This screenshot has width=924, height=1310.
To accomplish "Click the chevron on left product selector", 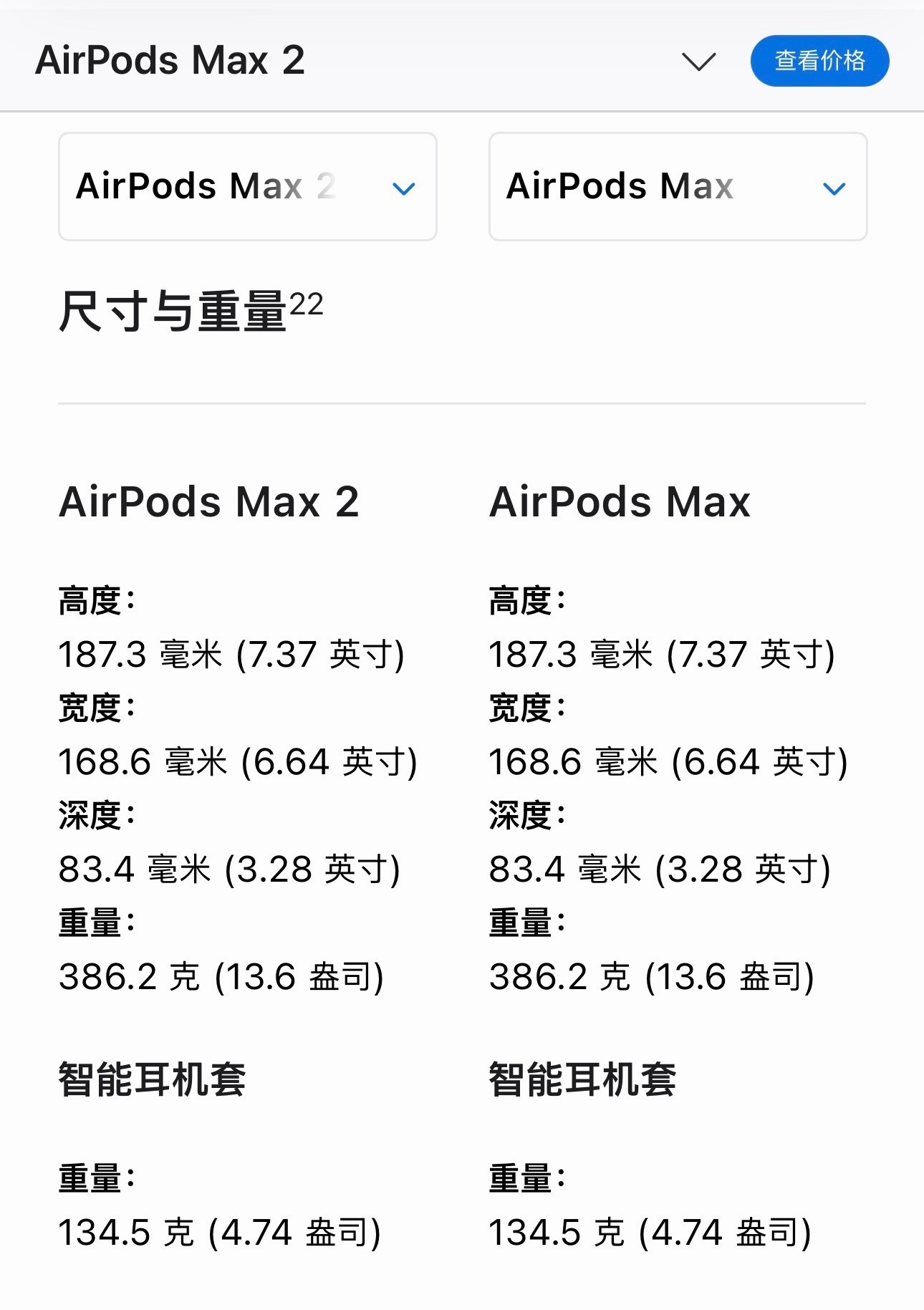I will coord(403,188).
